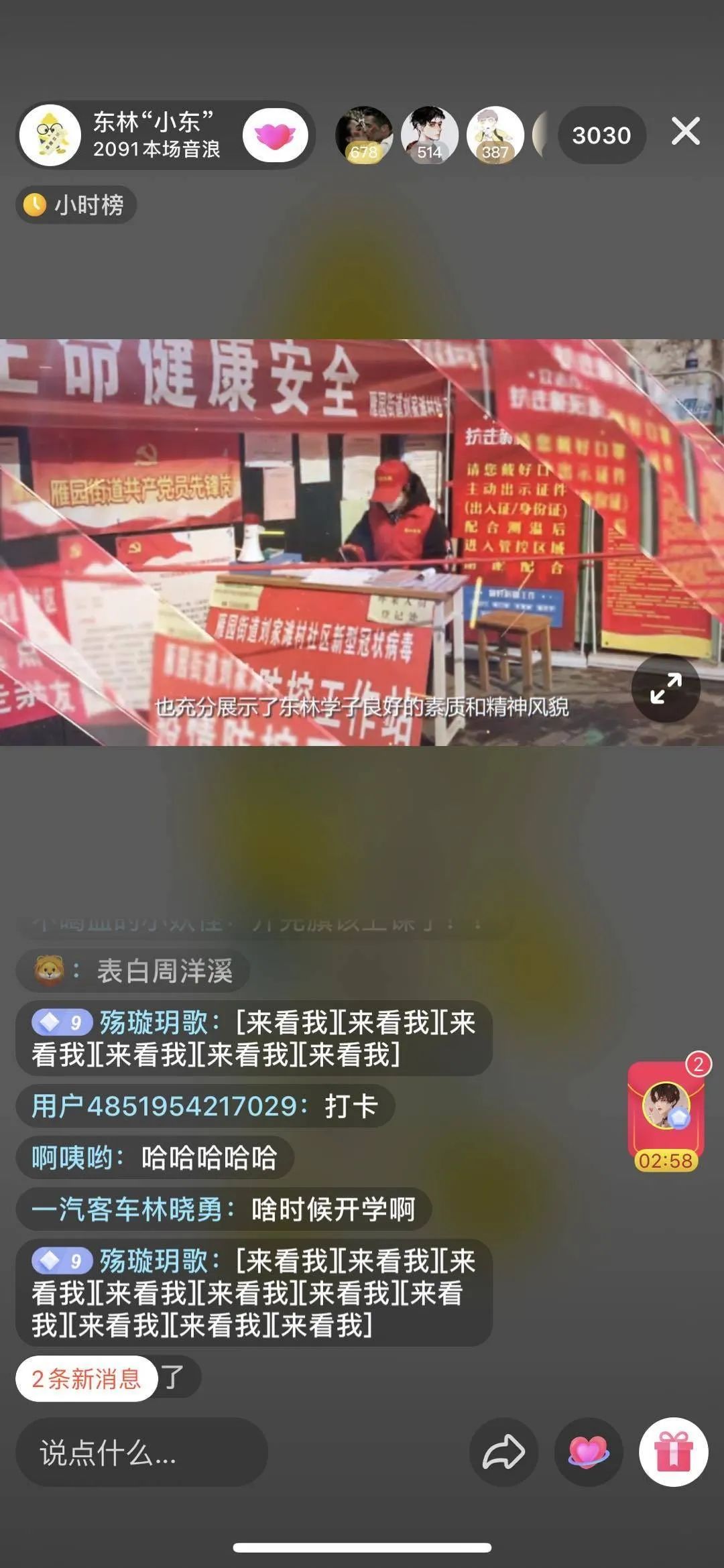Expand the video to fullscreen
The image size is (724, 1568).
click(666, 688)
